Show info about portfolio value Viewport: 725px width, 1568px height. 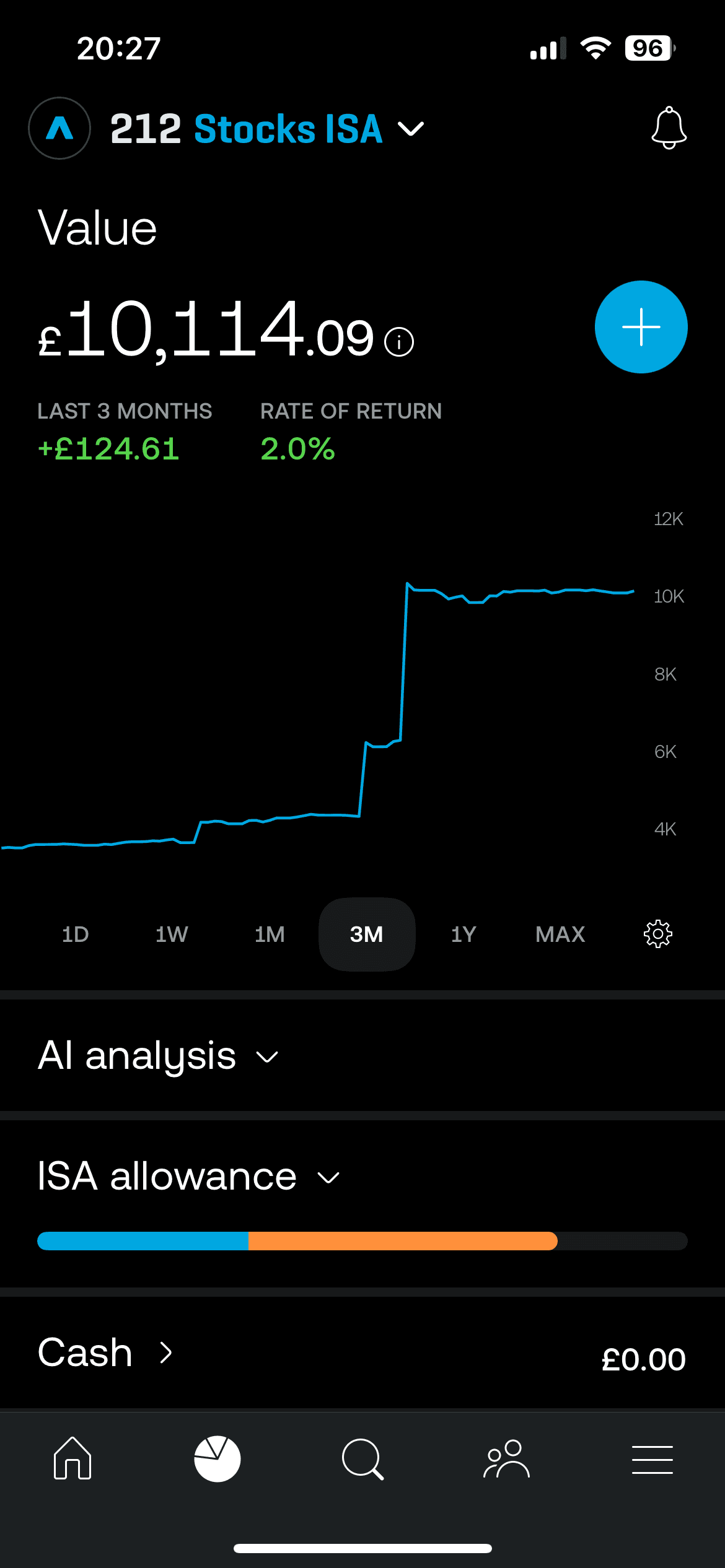pos(399,342)
